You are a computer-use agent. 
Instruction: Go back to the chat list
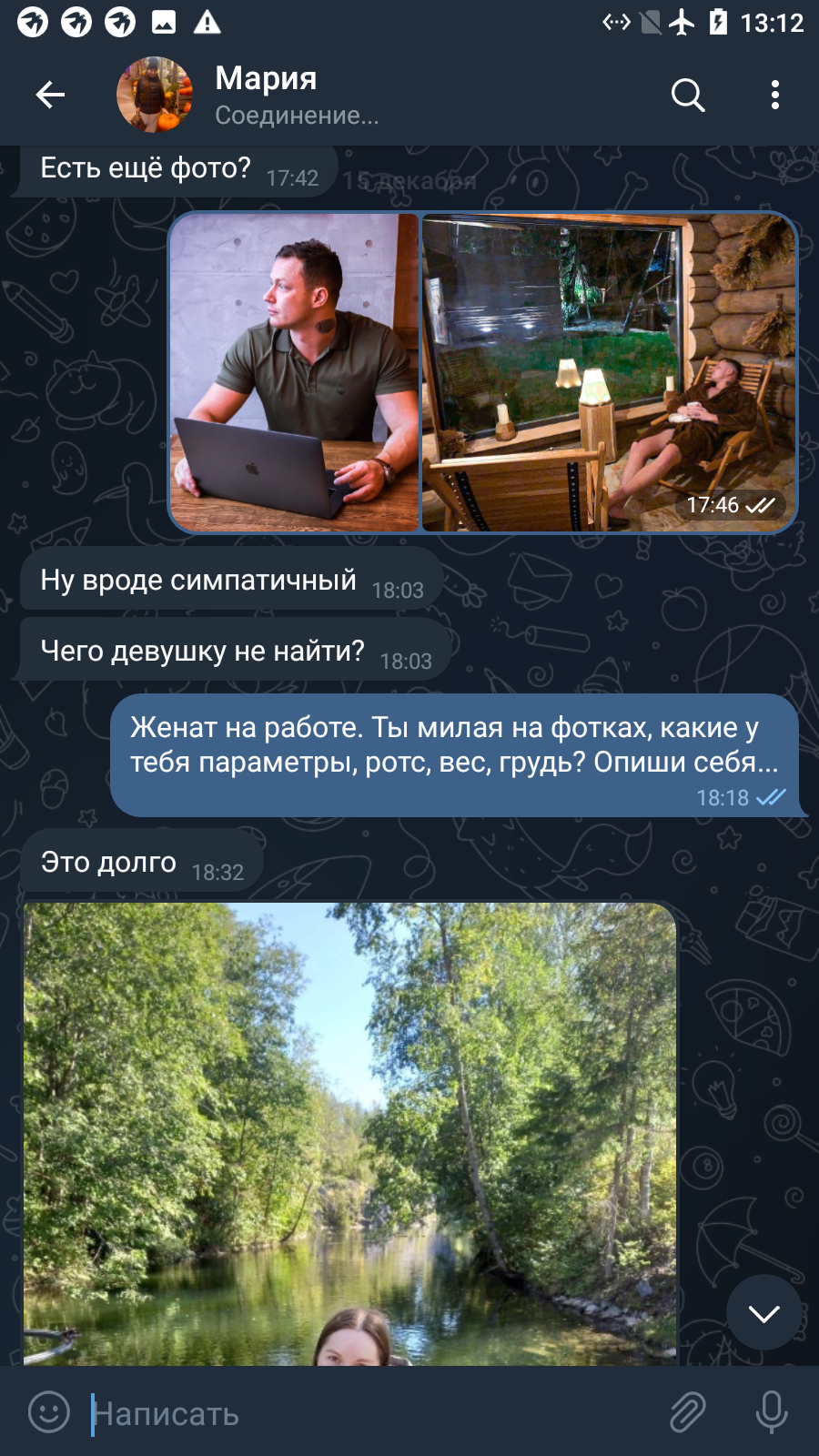coord(50,95)
